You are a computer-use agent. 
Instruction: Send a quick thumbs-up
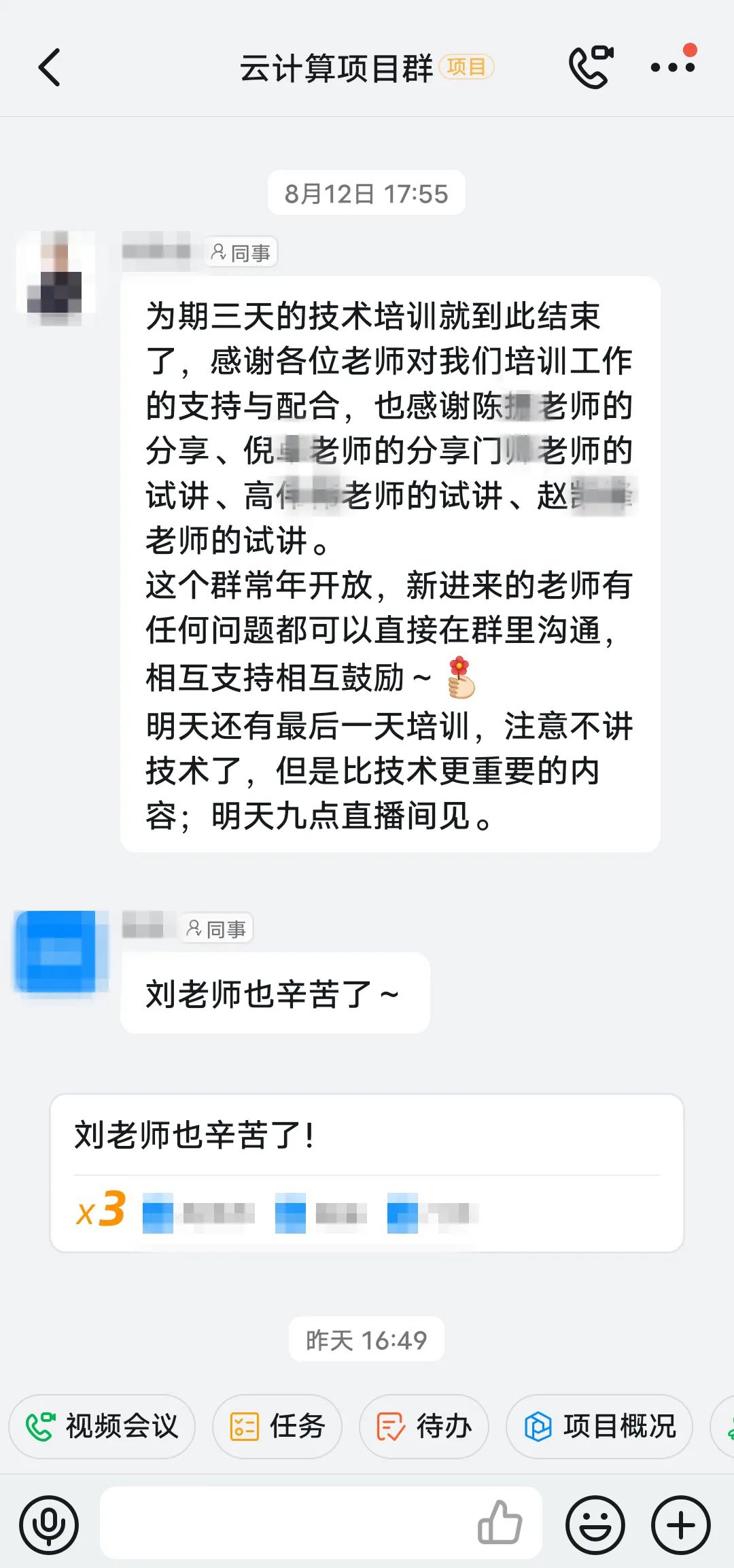coord(500,1523)
